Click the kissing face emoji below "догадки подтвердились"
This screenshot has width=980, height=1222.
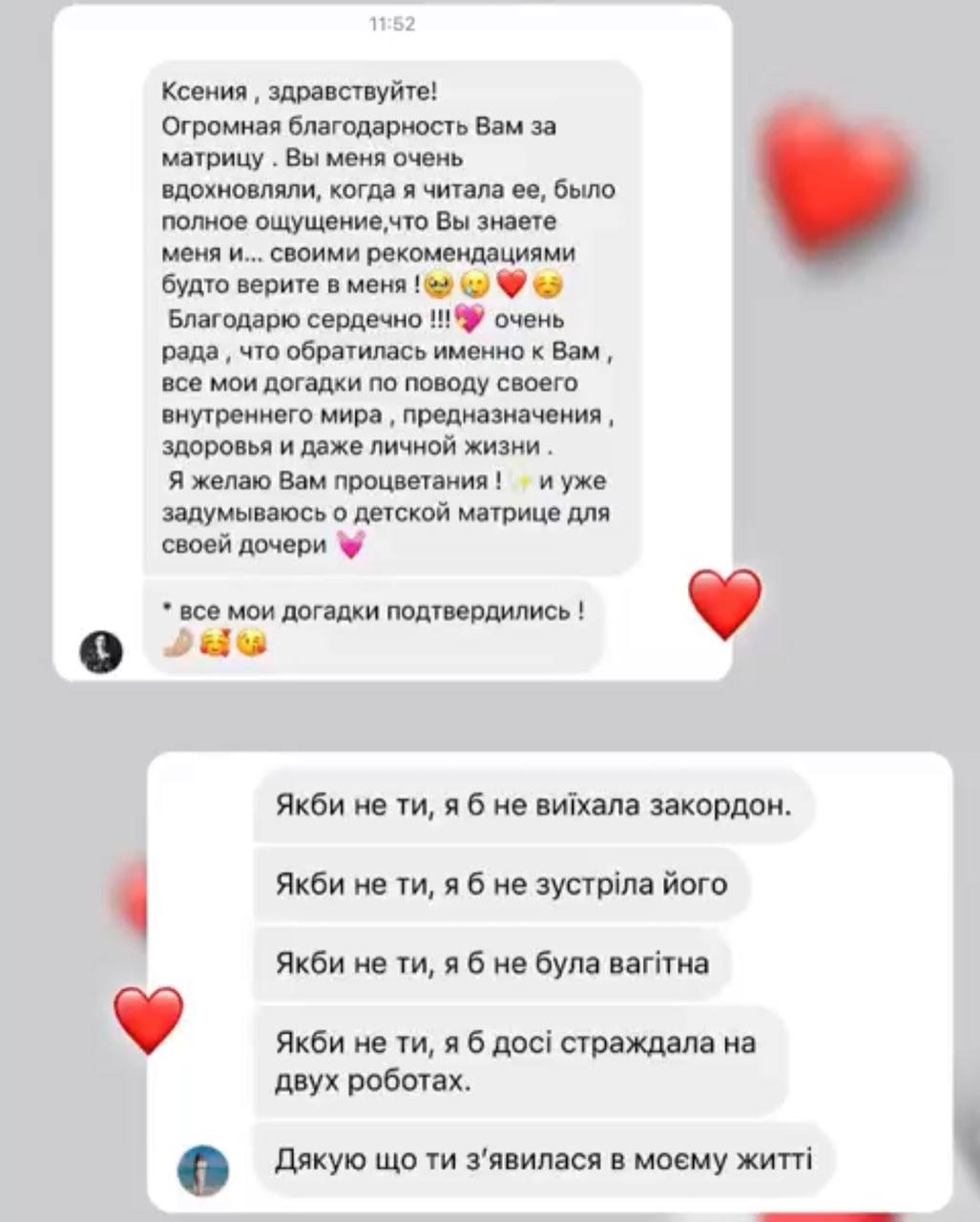[252, 643]
